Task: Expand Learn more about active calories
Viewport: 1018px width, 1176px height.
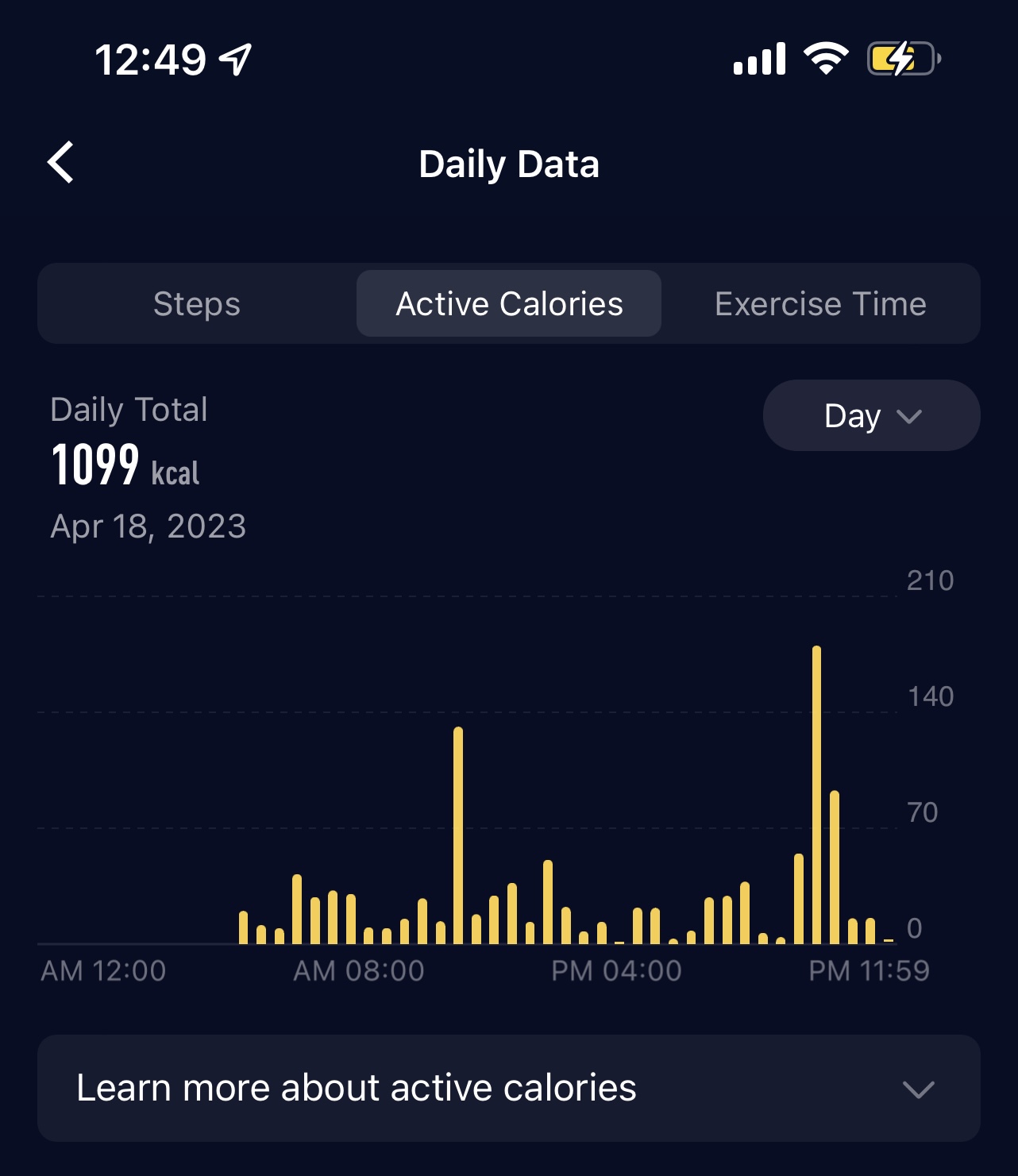Action: (x=508, y=1088)
